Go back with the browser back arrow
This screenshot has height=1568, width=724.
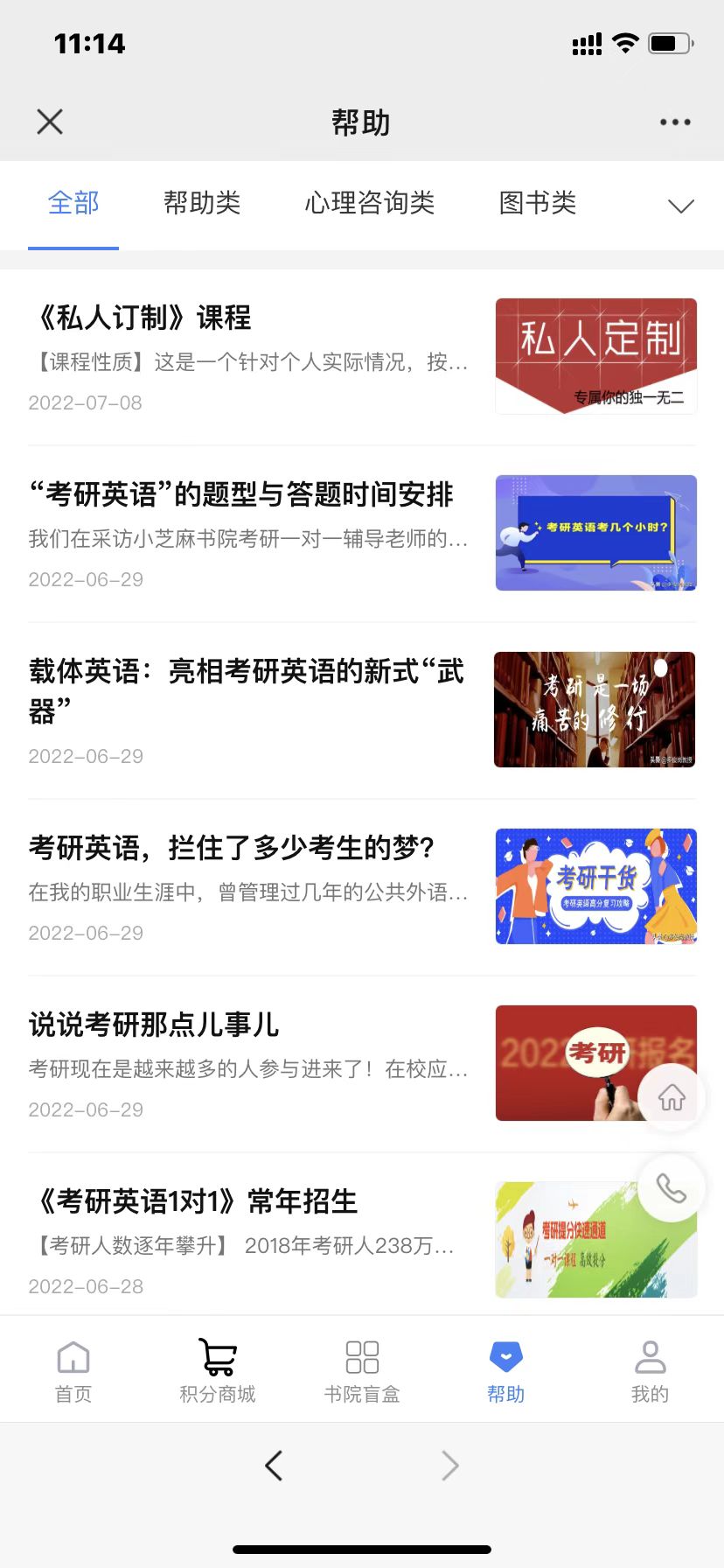tap(274, 1465)
